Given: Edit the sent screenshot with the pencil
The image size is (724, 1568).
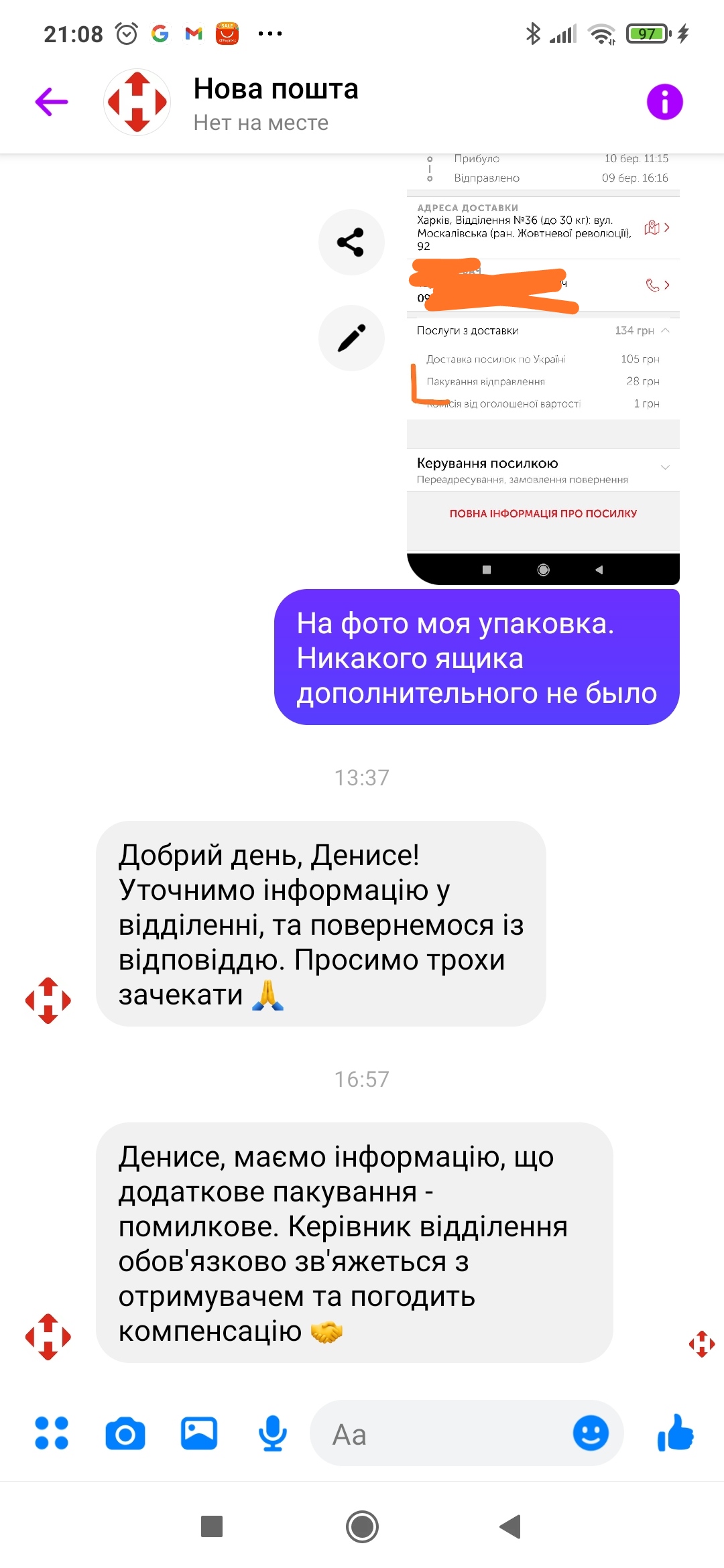Looking at the screenshot, I should (351, 338).
